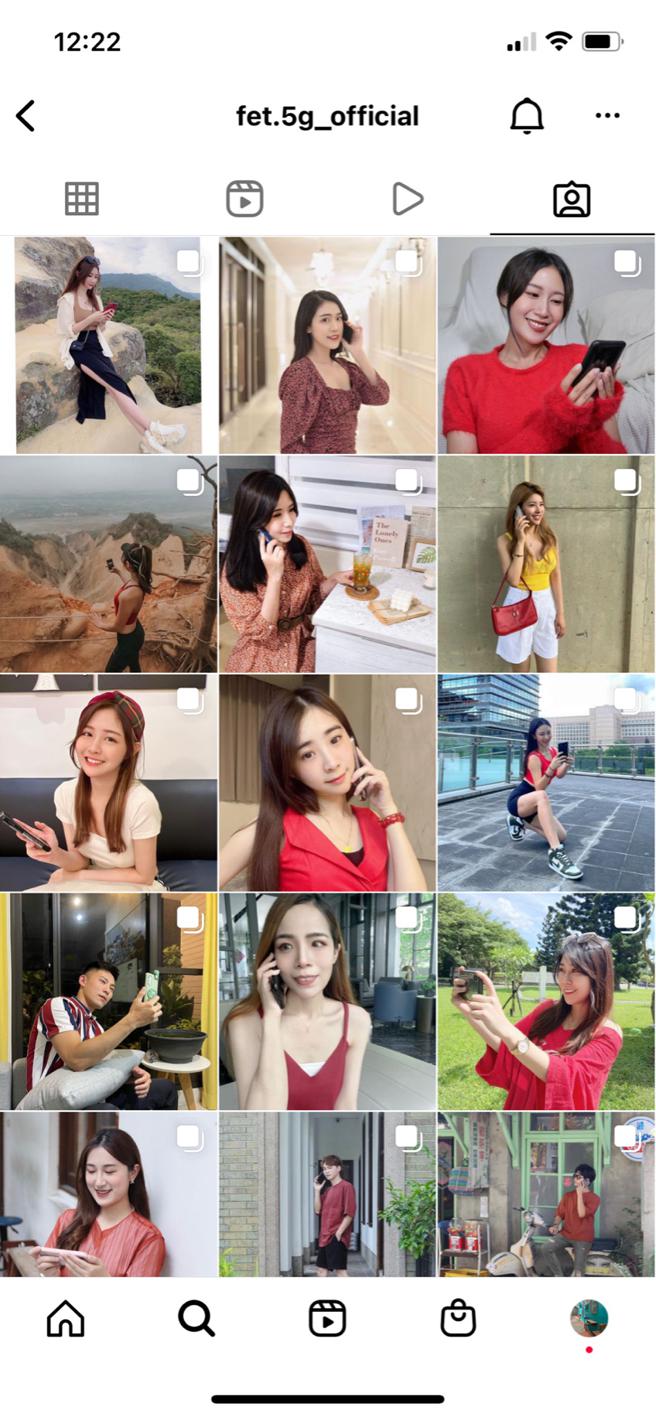The height and width of the screenshot is (1417, 656).
Task: Switch to the videos play tab
Action: (407, 199)
